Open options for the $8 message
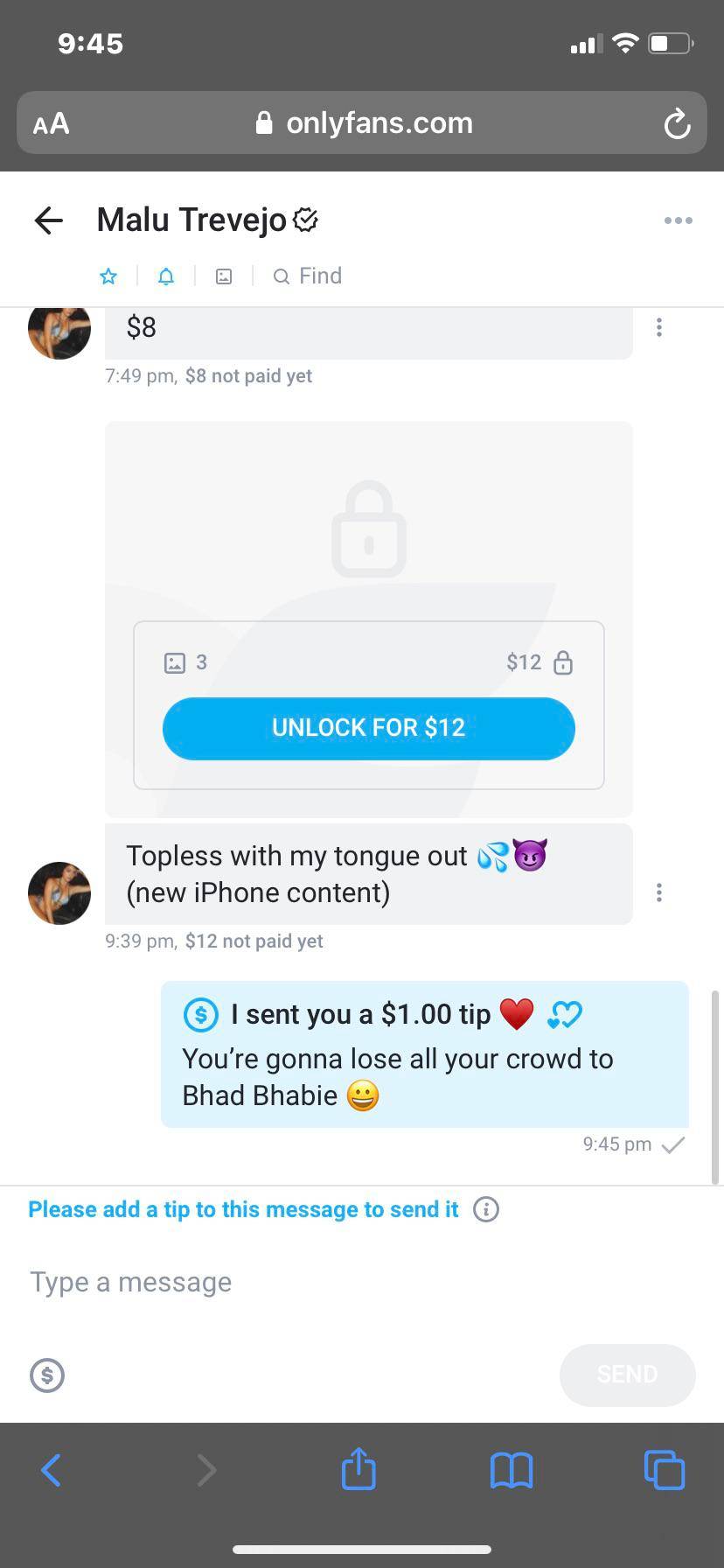 pyautogui.click(x=659, y=327)
